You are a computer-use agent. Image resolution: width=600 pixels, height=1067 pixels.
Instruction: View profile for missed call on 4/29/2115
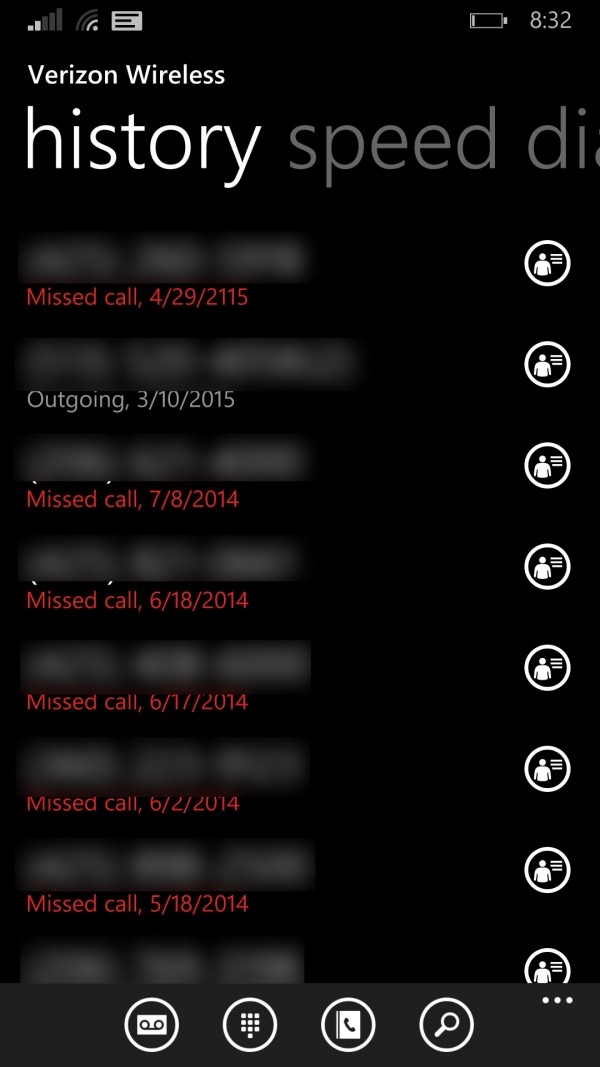(x=547, y=264)
